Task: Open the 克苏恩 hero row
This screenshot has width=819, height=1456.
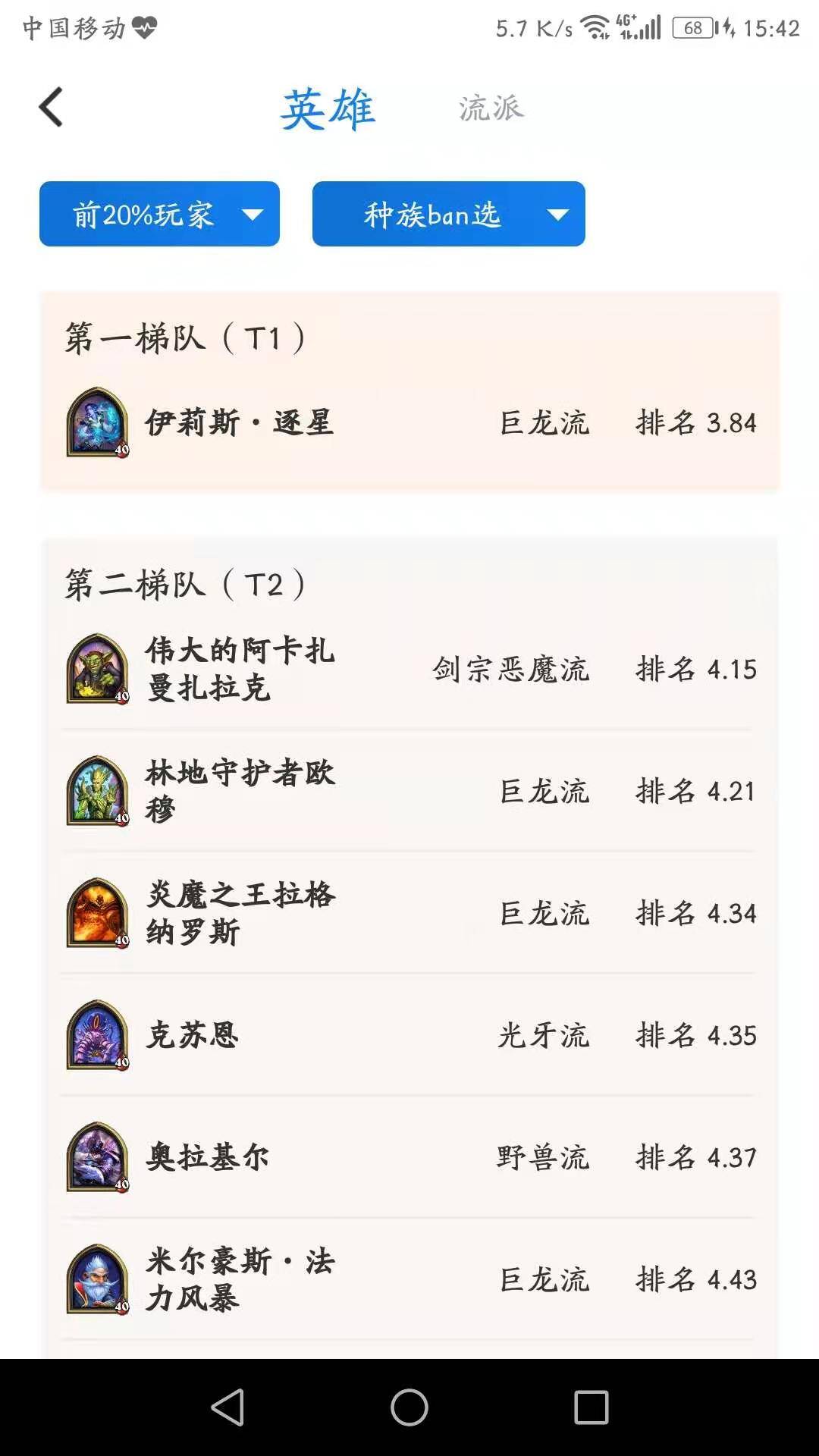Action: pos(409,1035)
